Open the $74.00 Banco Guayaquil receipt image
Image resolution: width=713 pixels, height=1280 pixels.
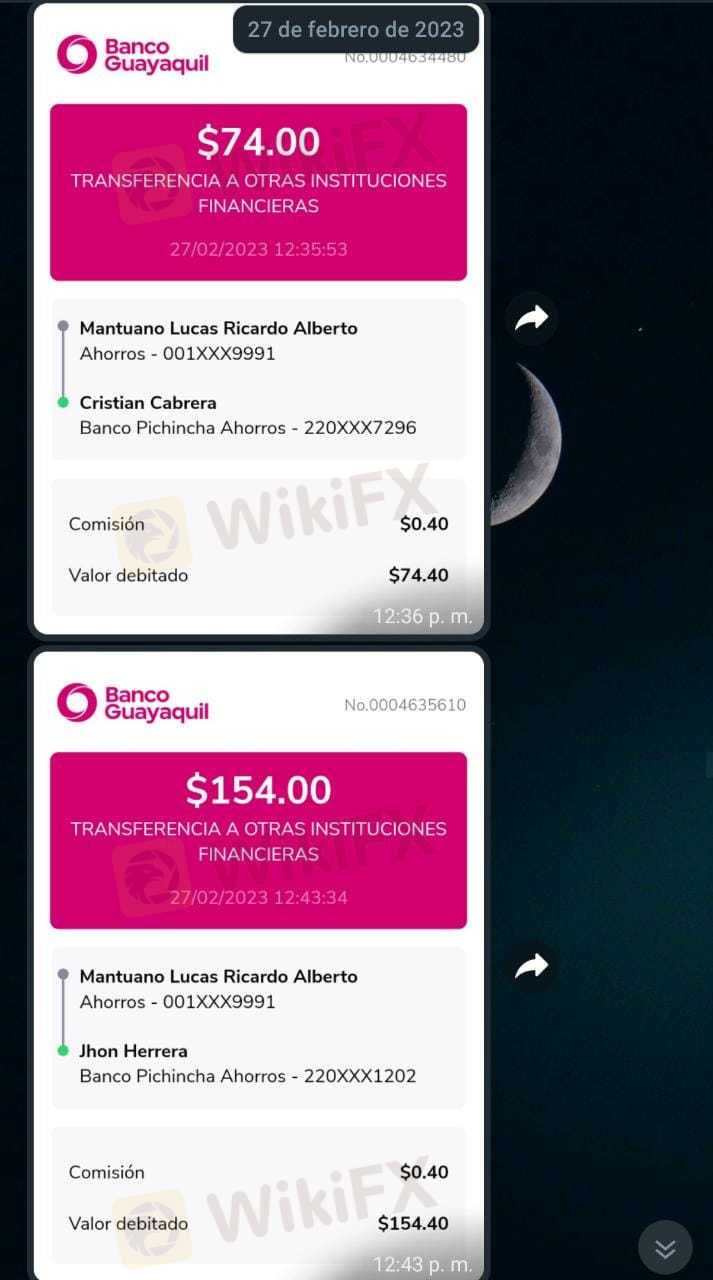259,319
